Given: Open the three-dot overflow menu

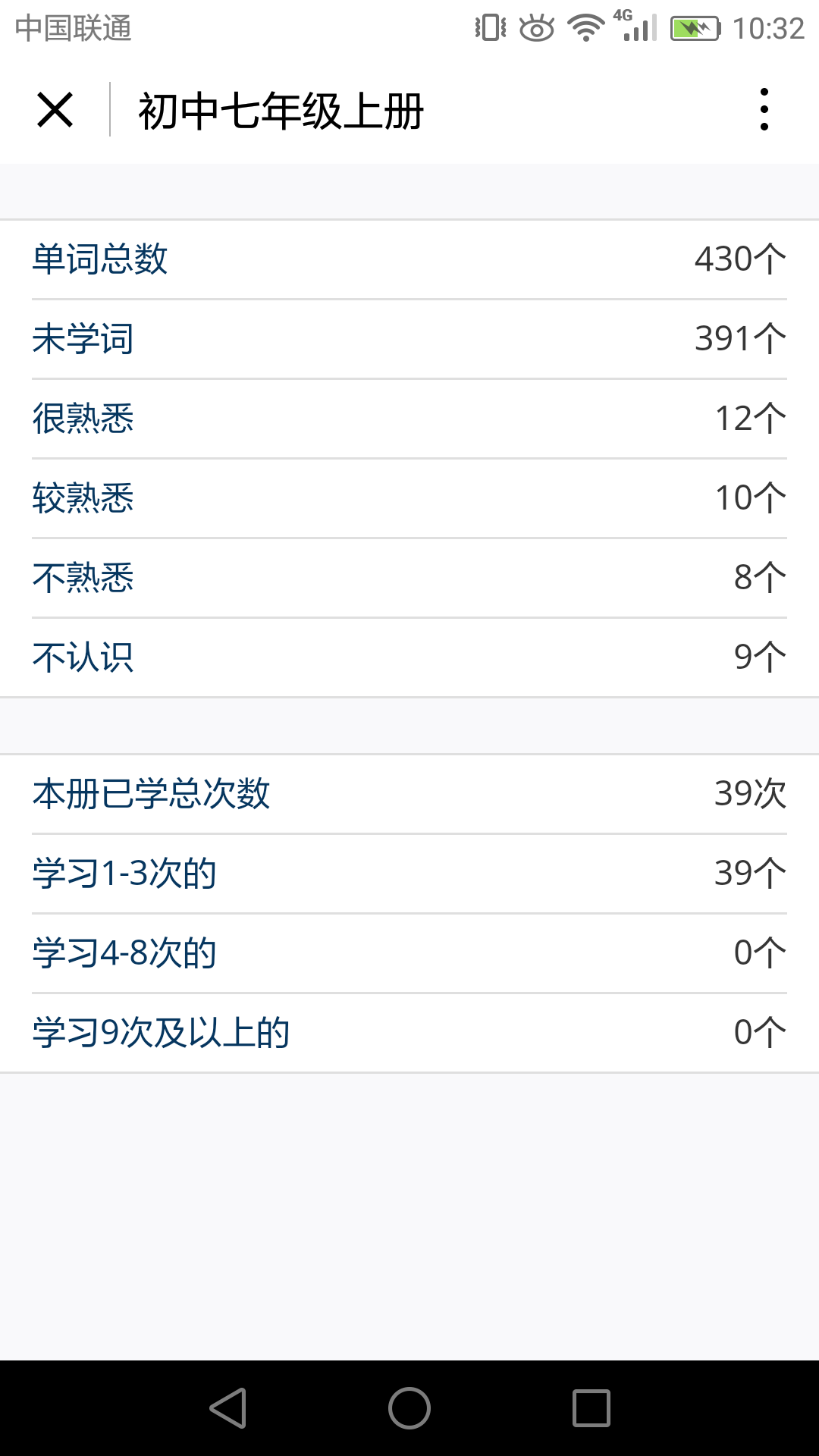Looking at the screenshot, I should [x=764, y=110].
